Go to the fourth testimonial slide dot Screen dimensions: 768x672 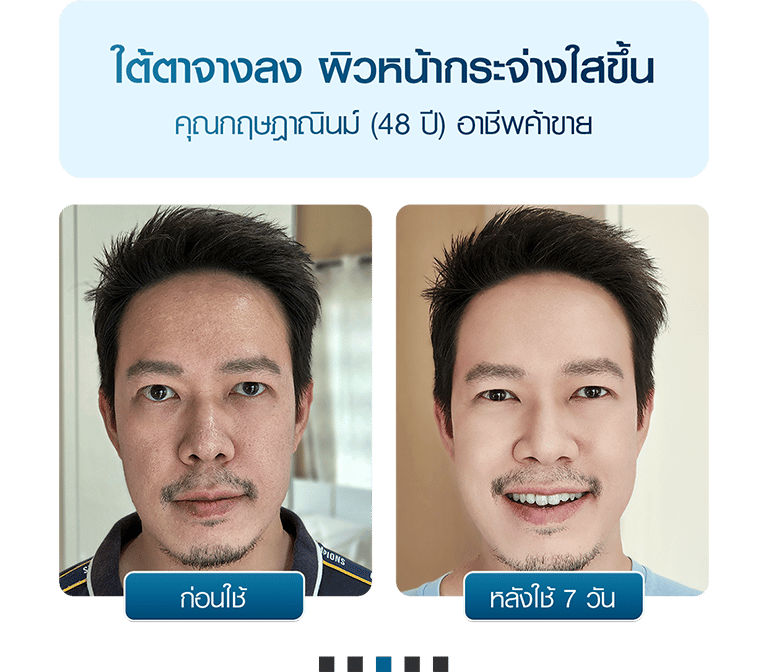[x=412, y=664]
